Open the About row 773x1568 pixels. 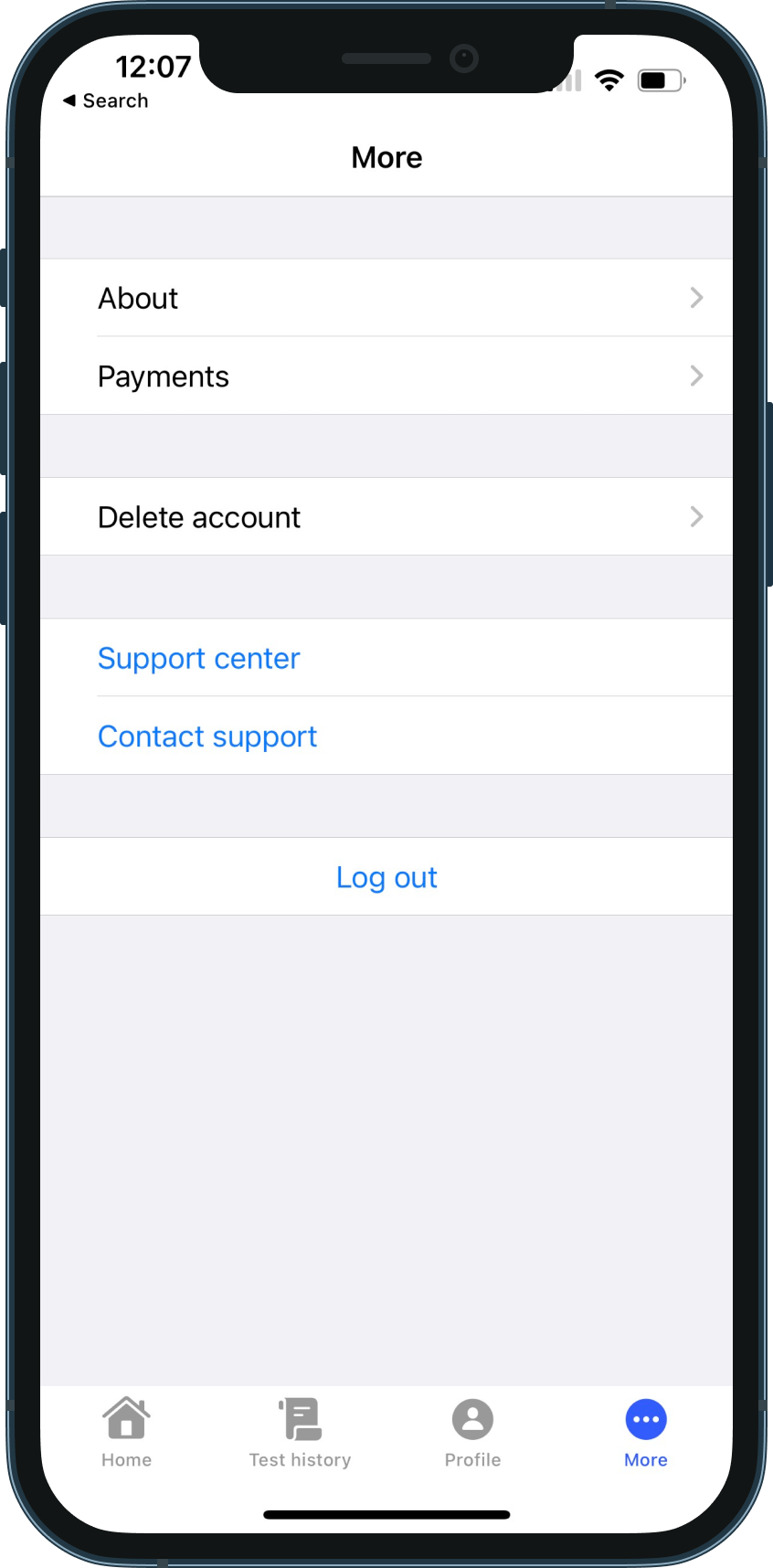[x=386, y=298]
